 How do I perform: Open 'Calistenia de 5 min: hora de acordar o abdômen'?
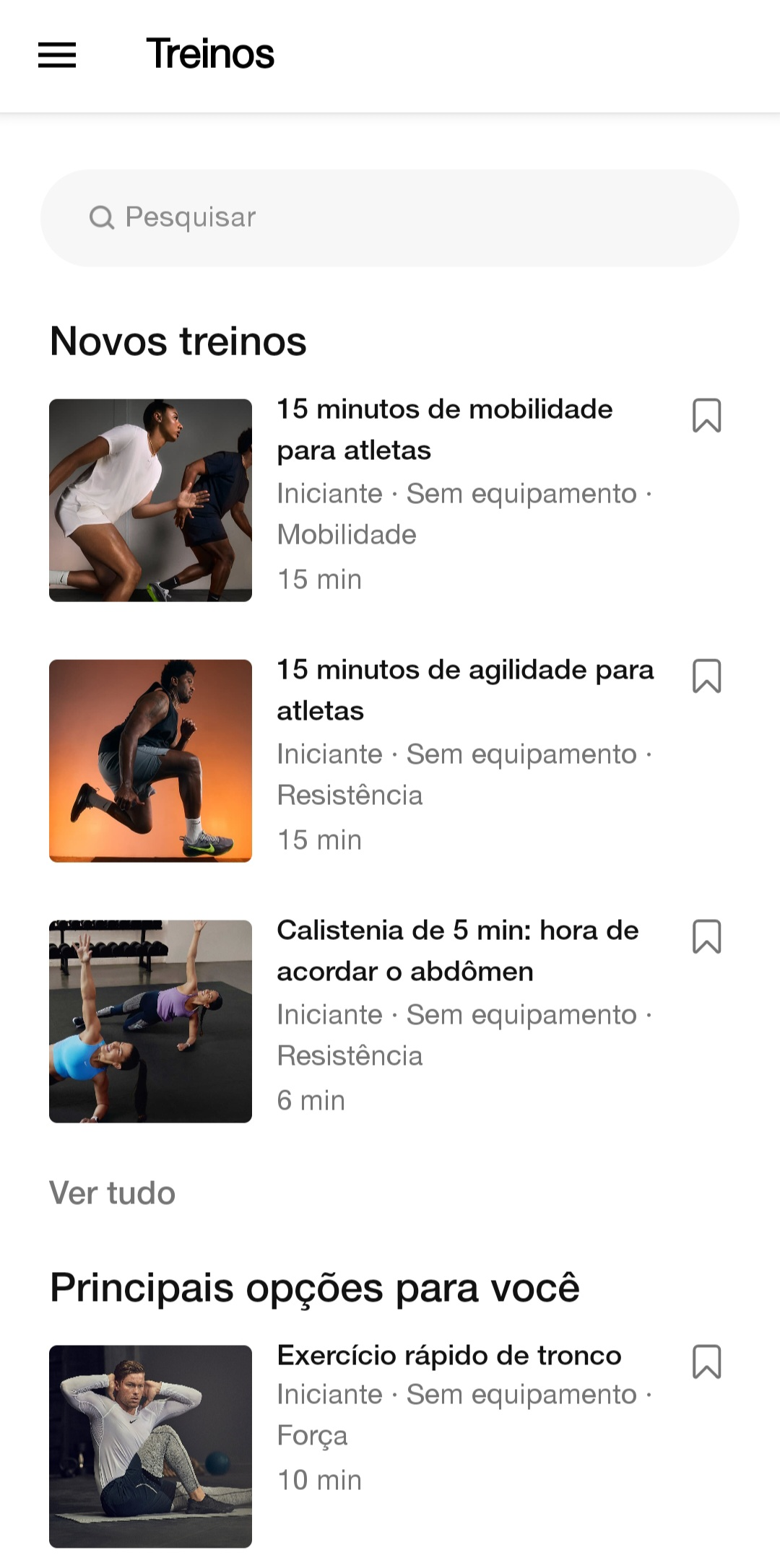pyautogui.click(x=458, y=951)
